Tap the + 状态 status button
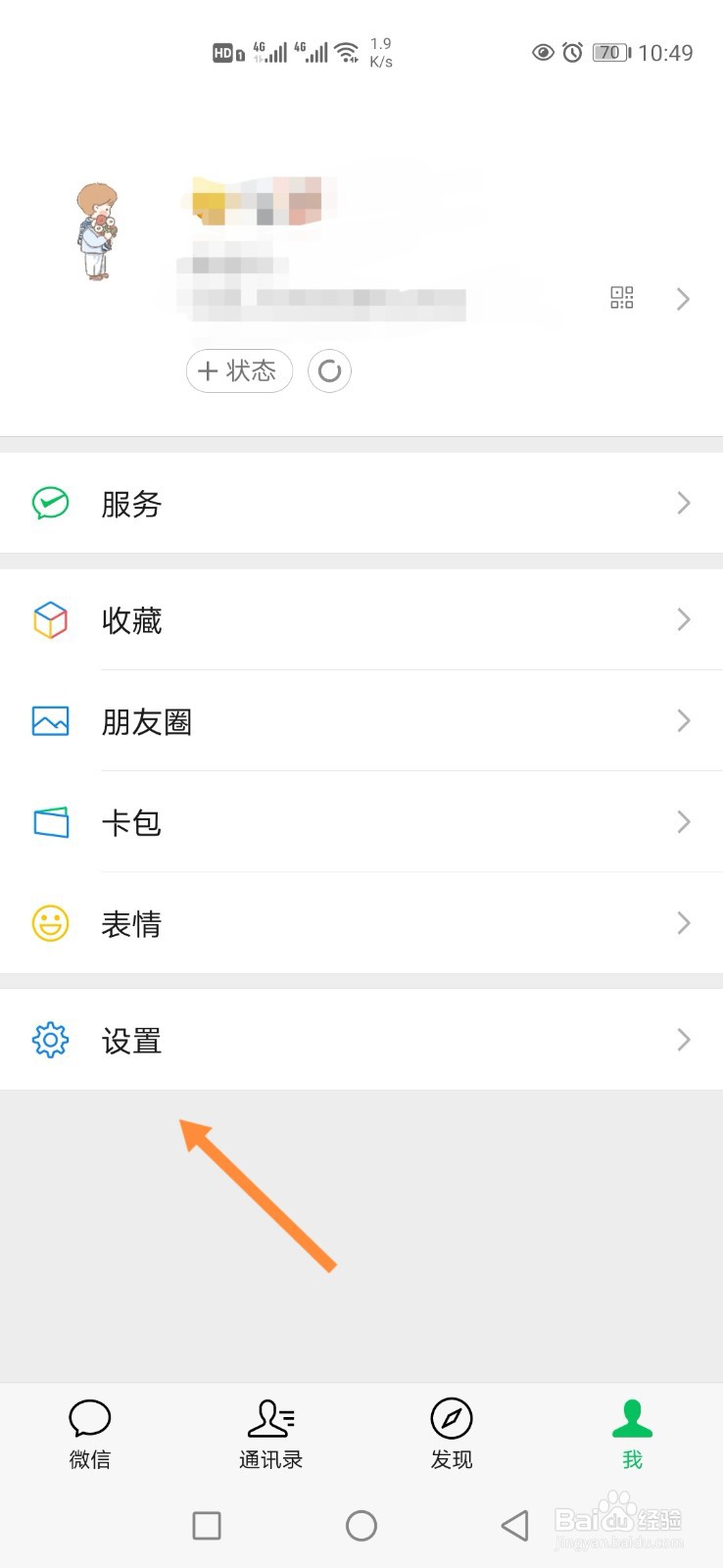Screen dimensions: 723x1568 pos(238,371)
